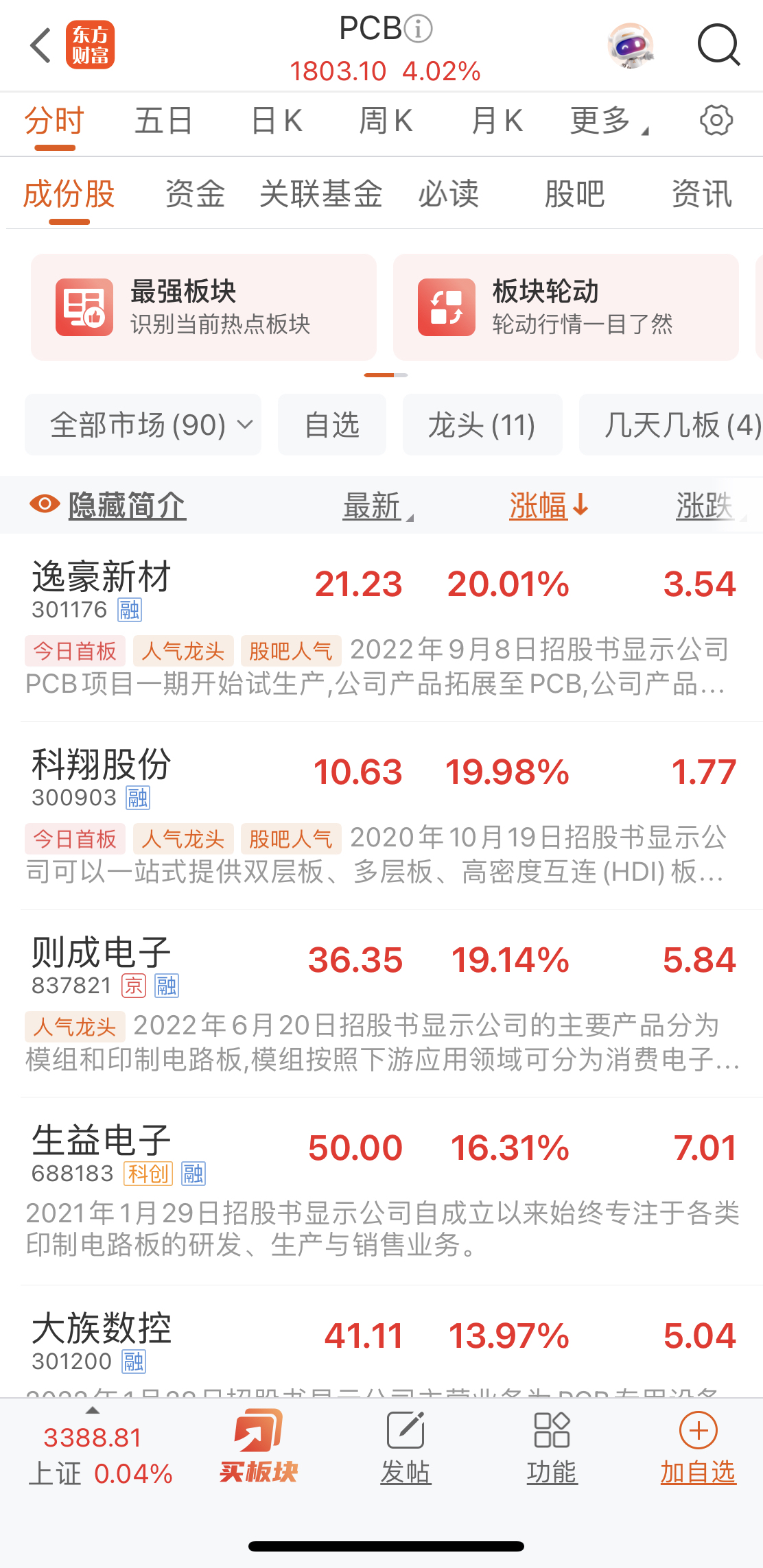Open the 关联基金 tab
This screenshot has width=763, height=1568.
320,194
